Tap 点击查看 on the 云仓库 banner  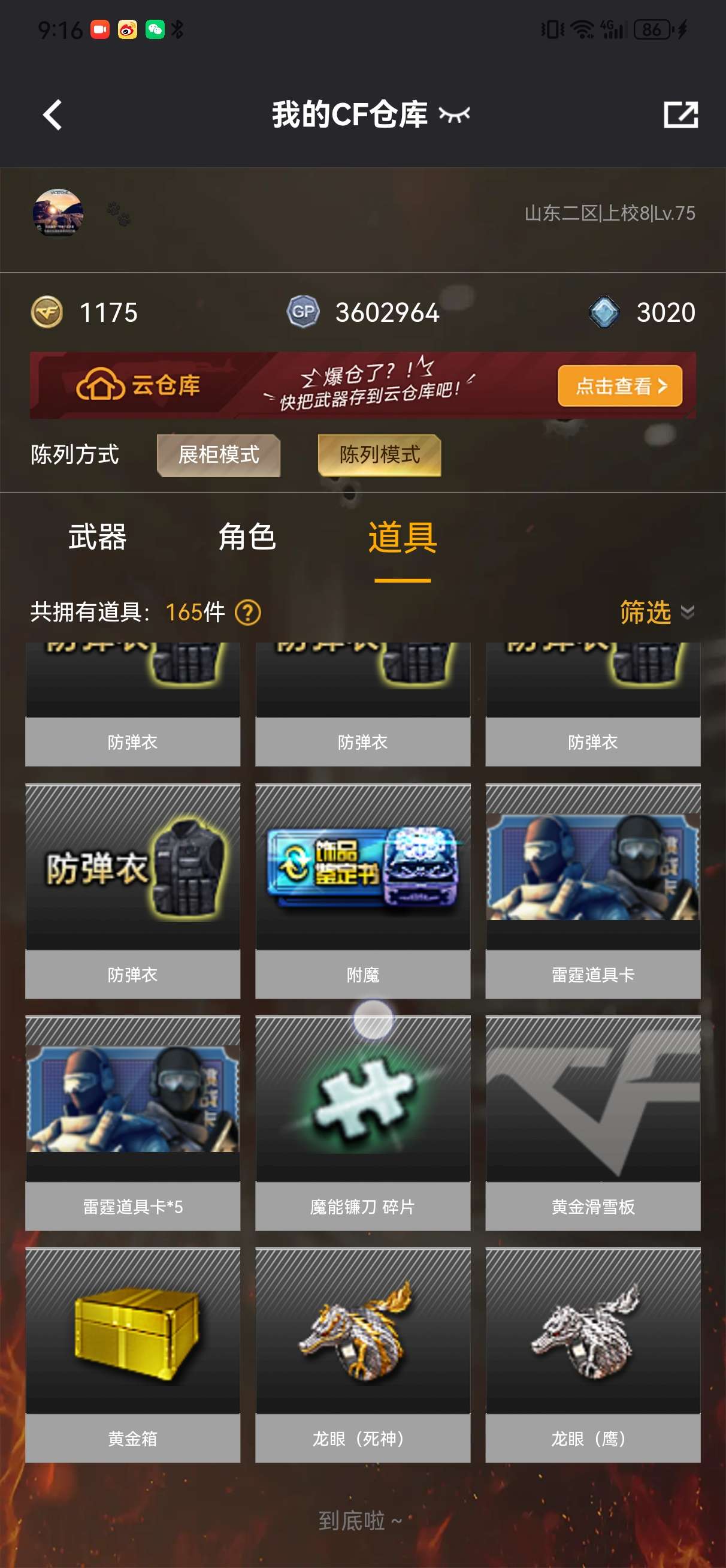point(619,386)
